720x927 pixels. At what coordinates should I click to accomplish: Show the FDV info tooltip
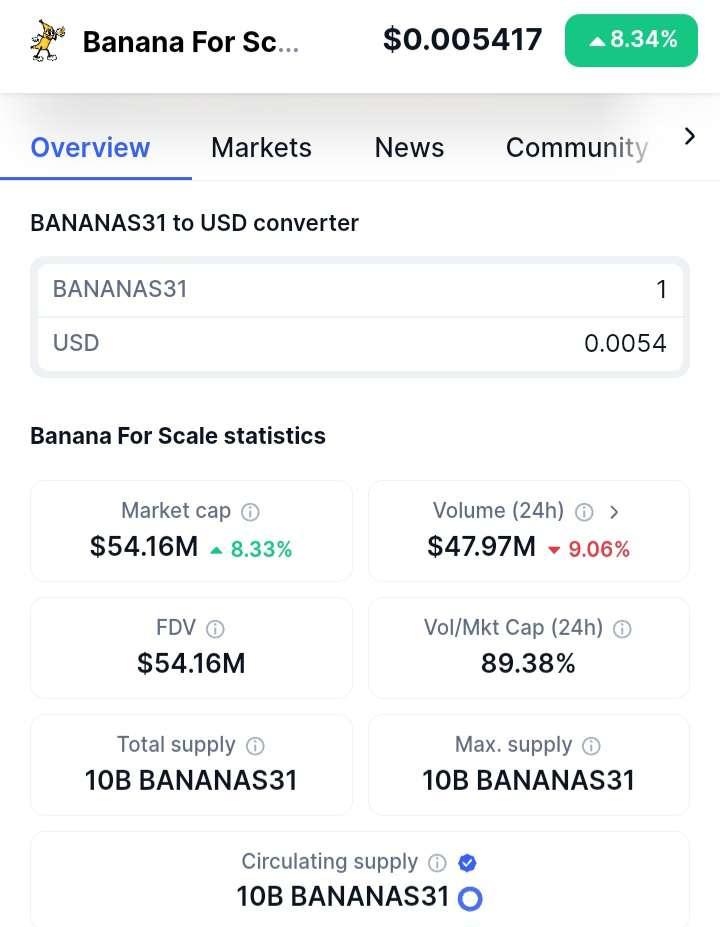215,629
